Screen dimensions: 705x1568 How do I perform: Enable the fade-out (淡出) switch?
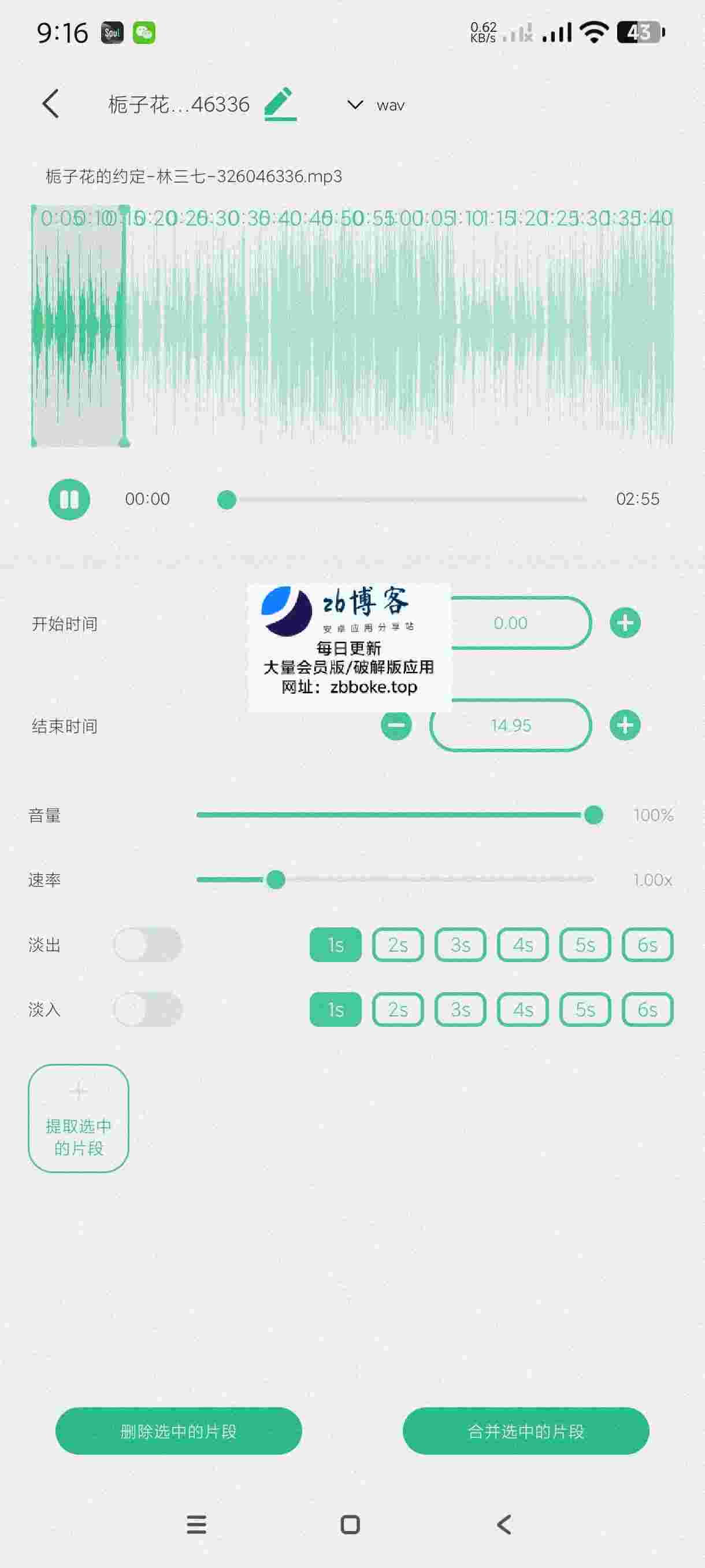click(147, 945)
